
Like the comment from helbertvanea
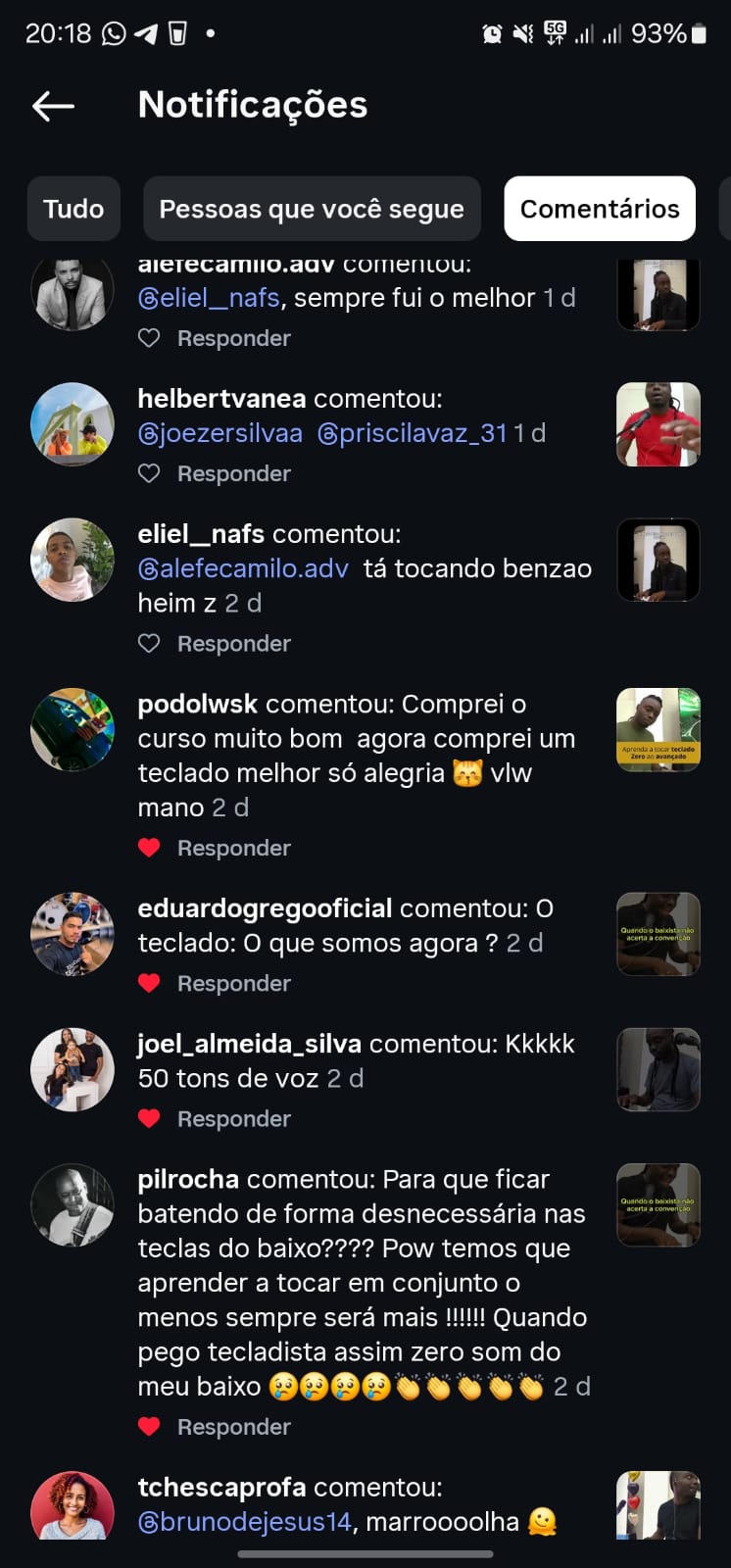(149, 474)
